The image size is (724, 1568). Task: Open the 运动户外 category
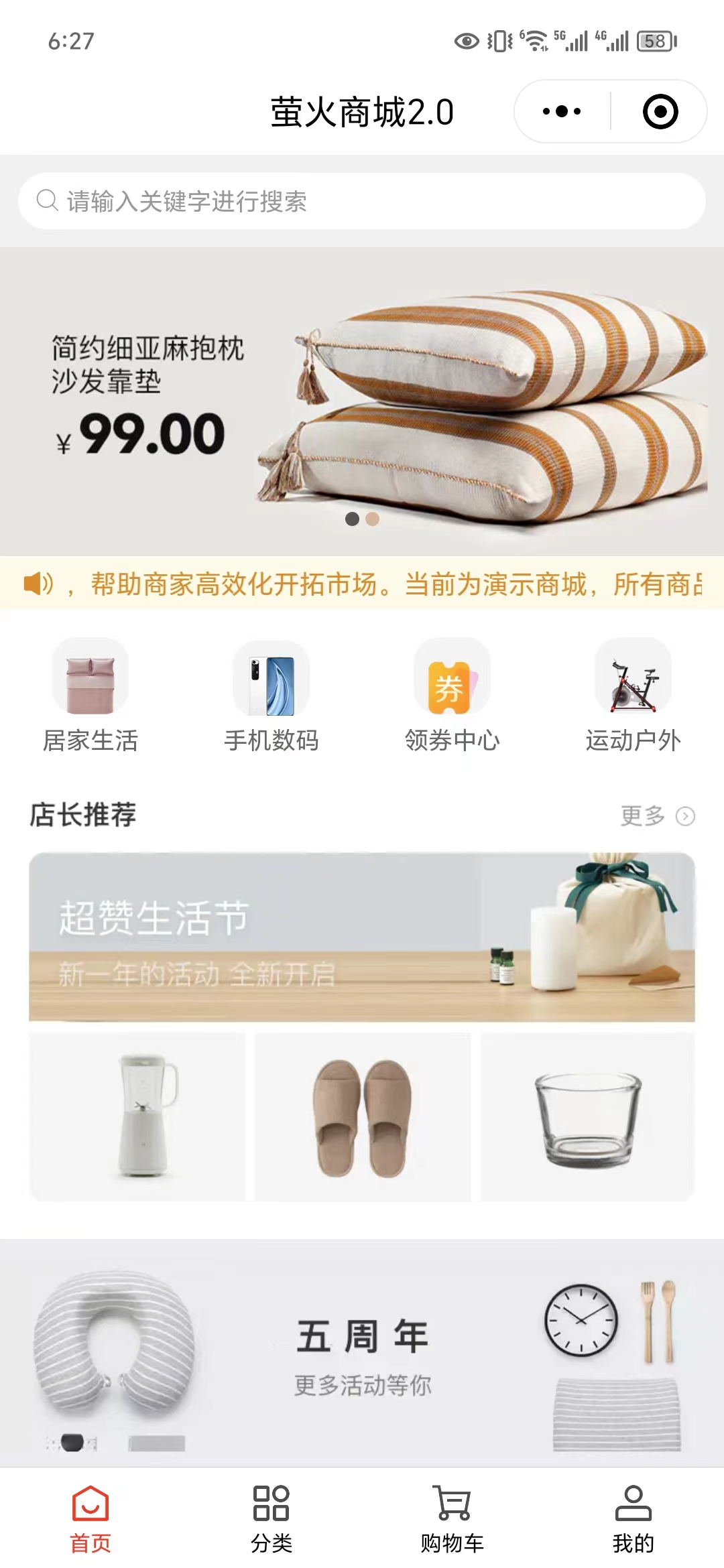pyautogui.click(x=633, y=695)
